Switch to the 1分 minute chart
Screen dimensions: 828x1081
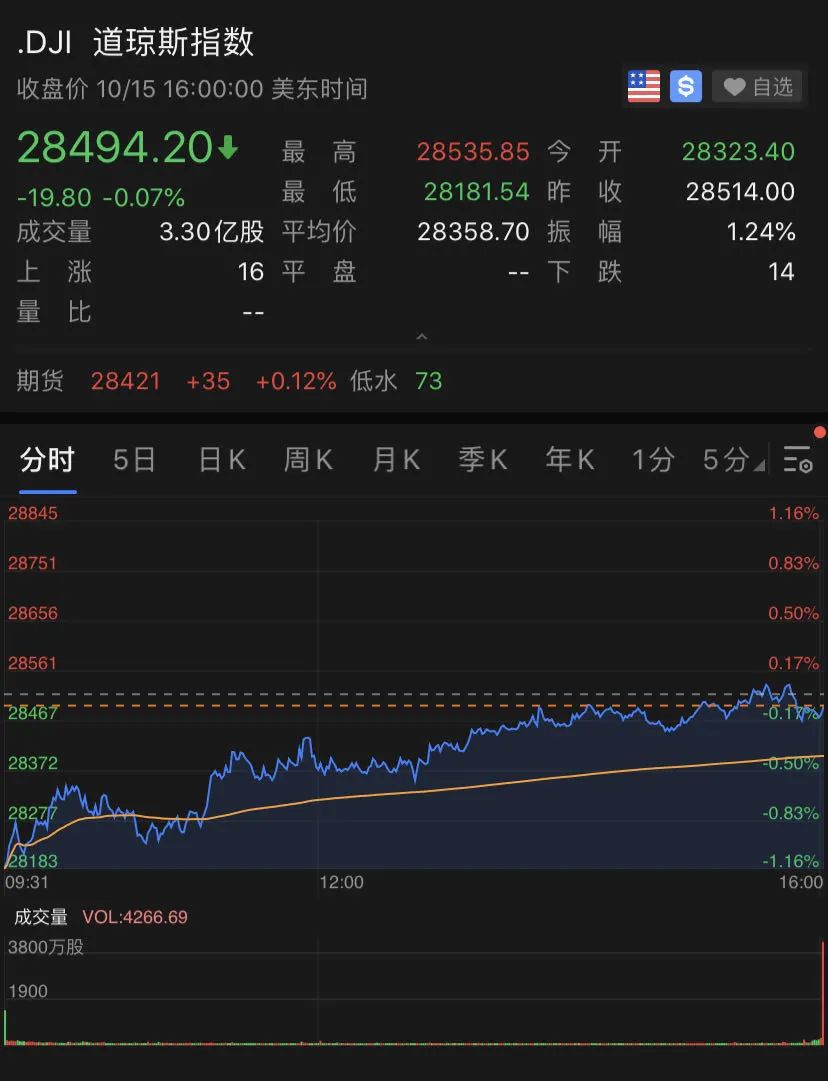(652, 460)
